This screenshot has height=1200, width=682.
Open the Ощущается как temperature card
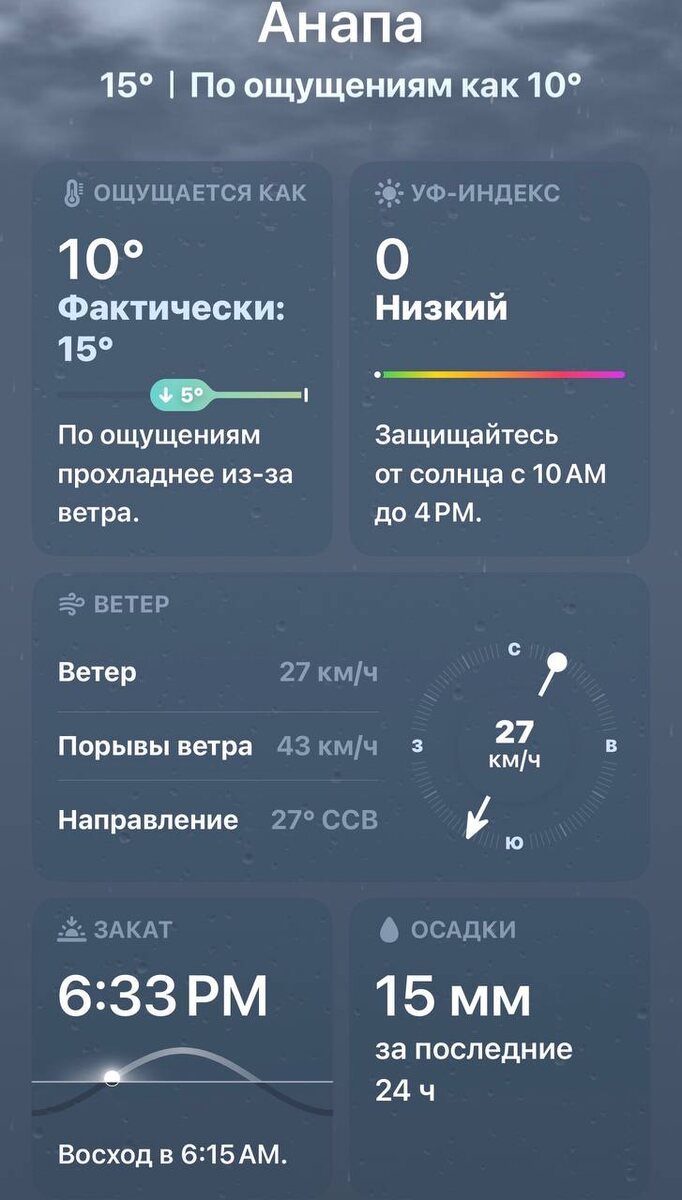tap(183, 358)
